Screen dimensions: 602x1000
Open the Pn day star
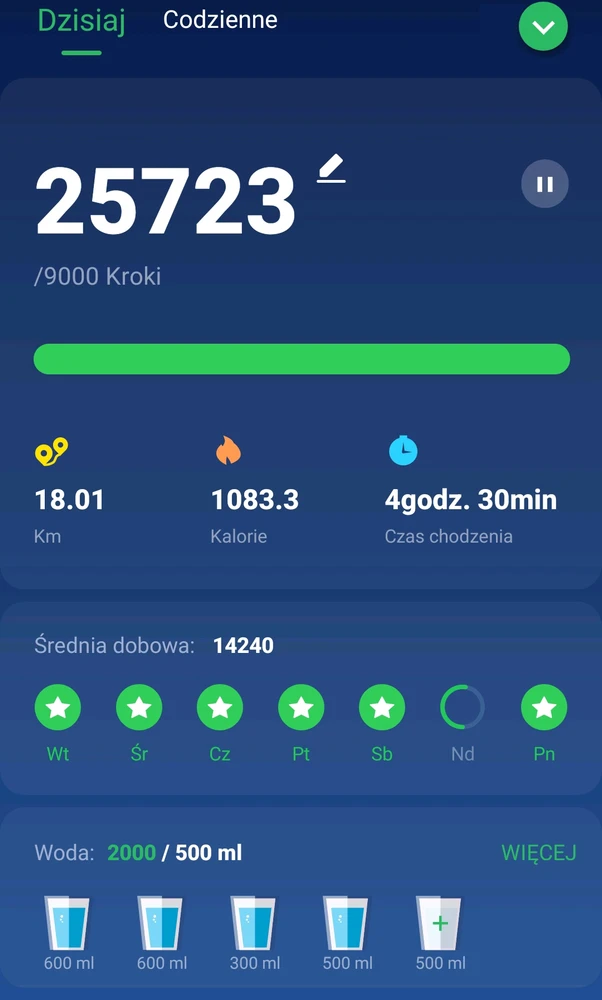(x=544, y=708)
